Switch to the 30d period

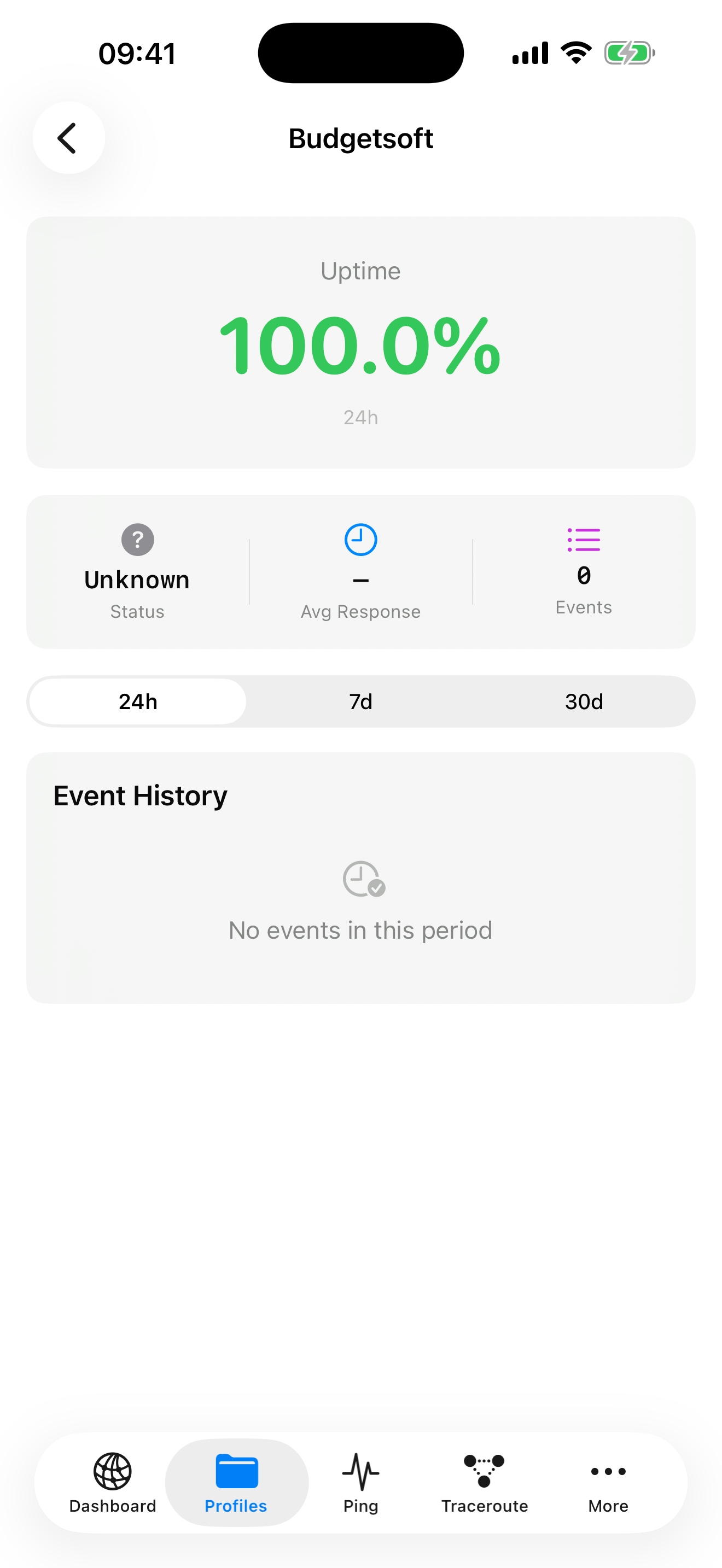[x=584, y=701]
